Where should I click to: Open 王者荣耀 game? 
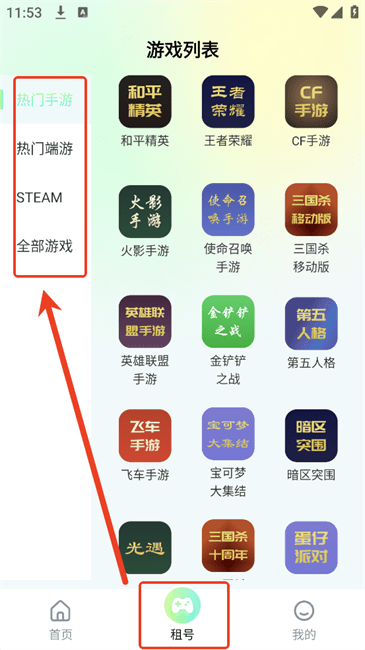[x=228, y=111]
